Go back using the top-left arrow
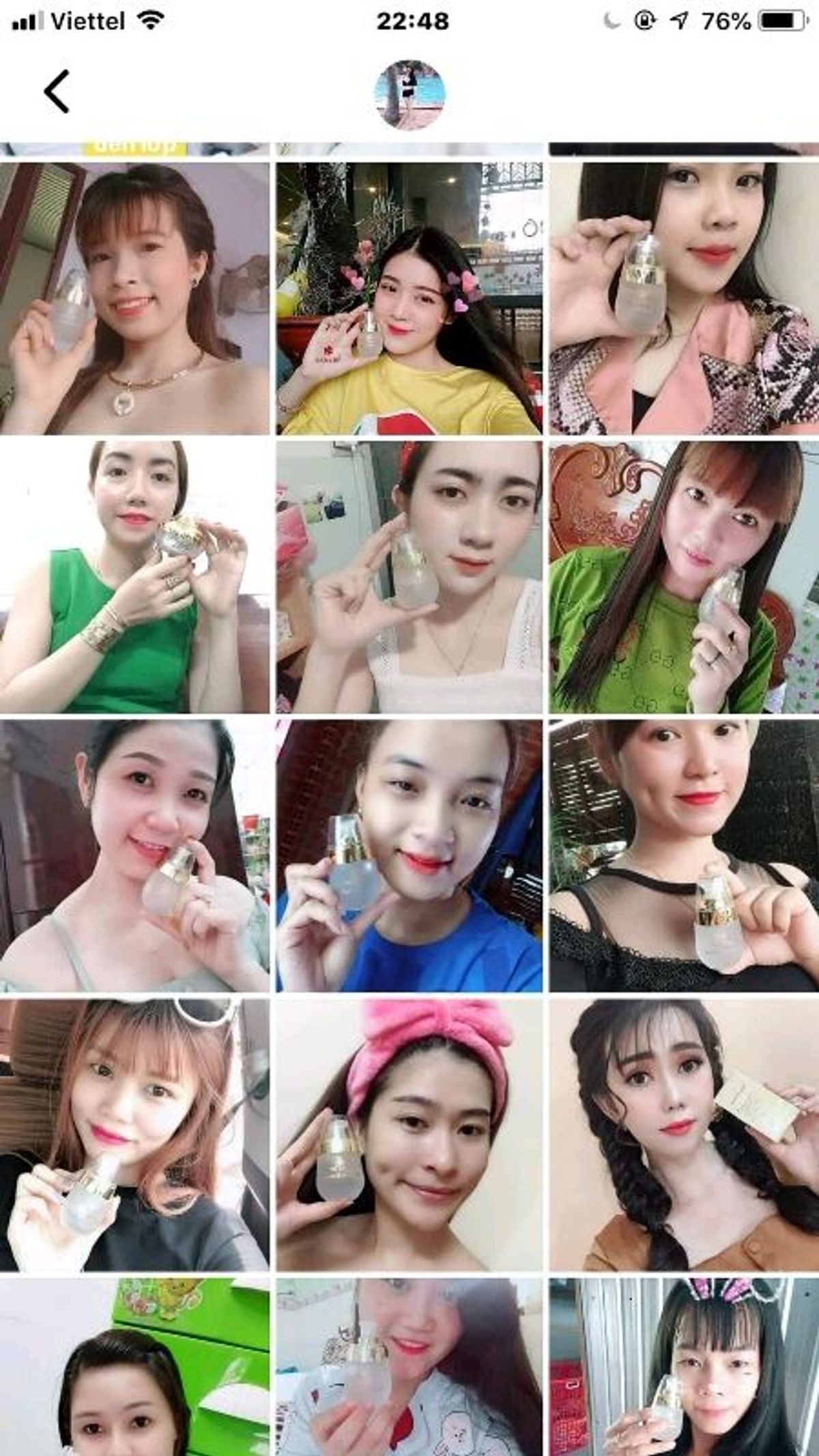Screen dimensions: 819x1456 (x=57, y=91)
